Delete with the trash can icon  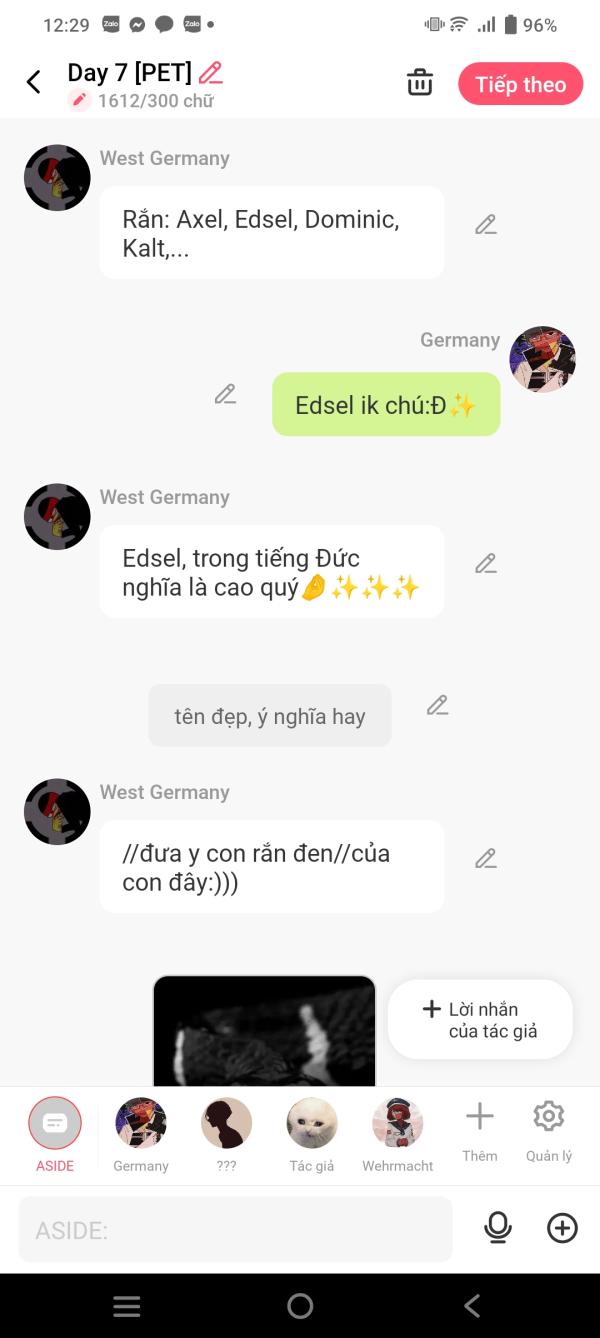tap(420, 83)
